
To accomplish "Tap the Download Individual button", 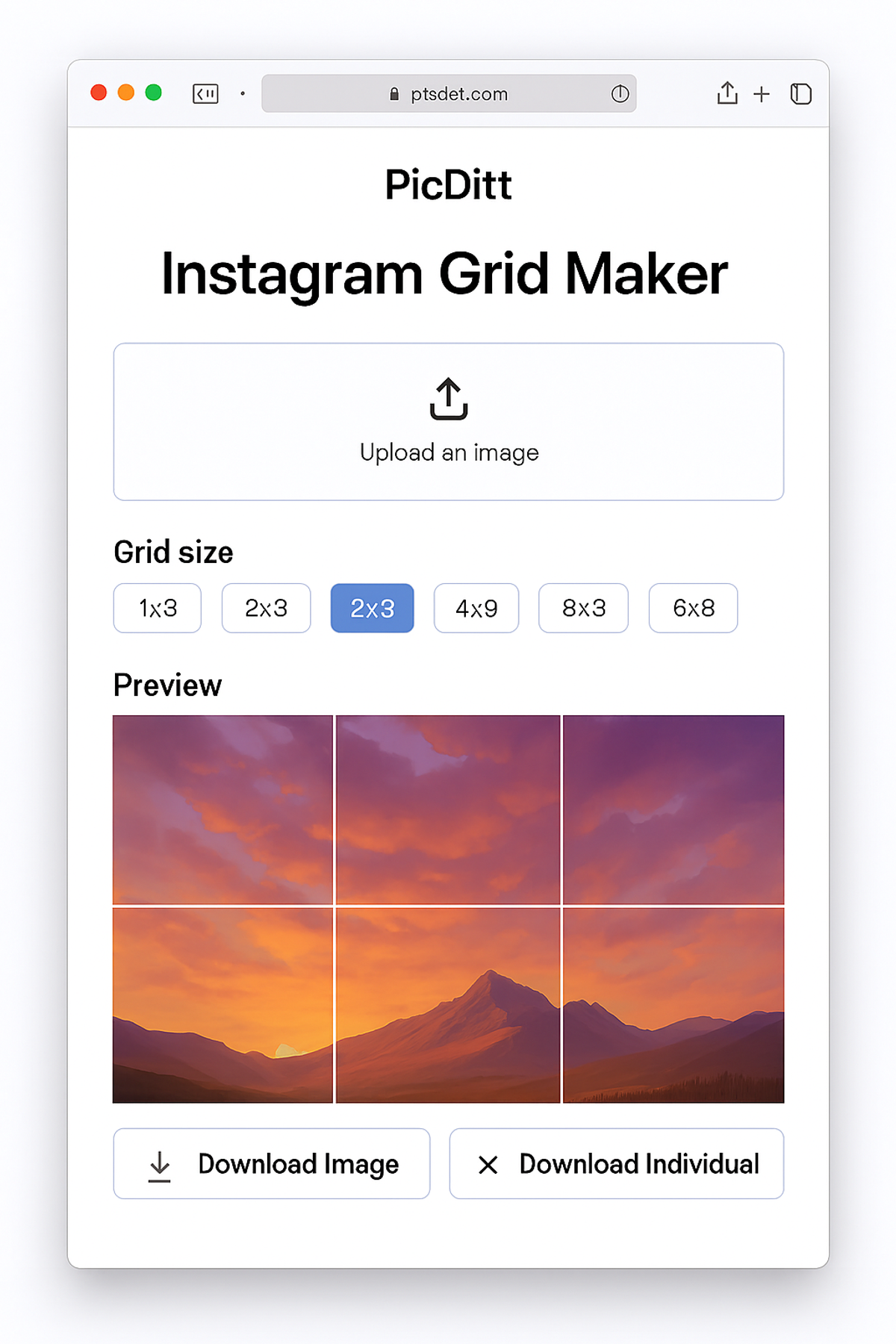I will (617, 1163).
